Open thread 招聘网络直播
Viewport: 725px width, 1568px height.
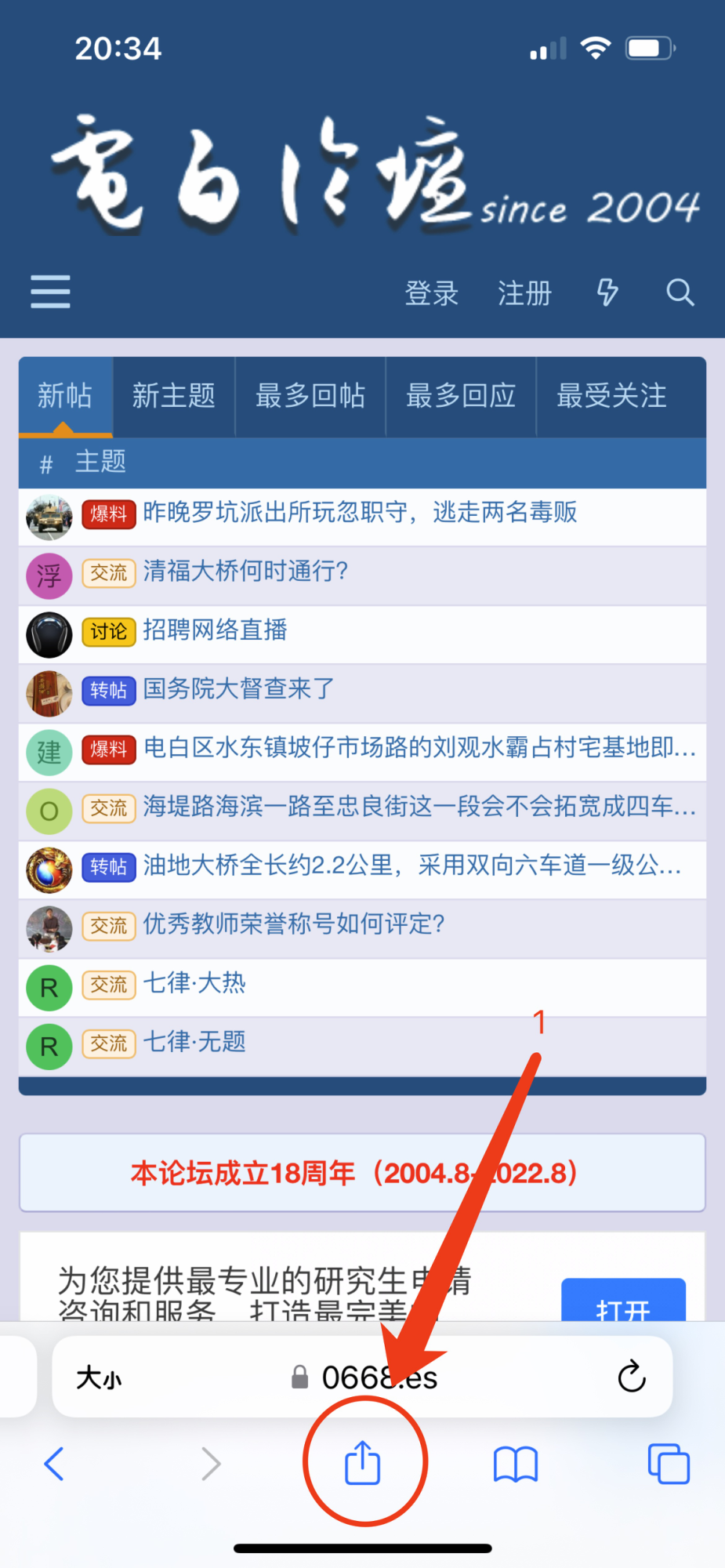216,630
